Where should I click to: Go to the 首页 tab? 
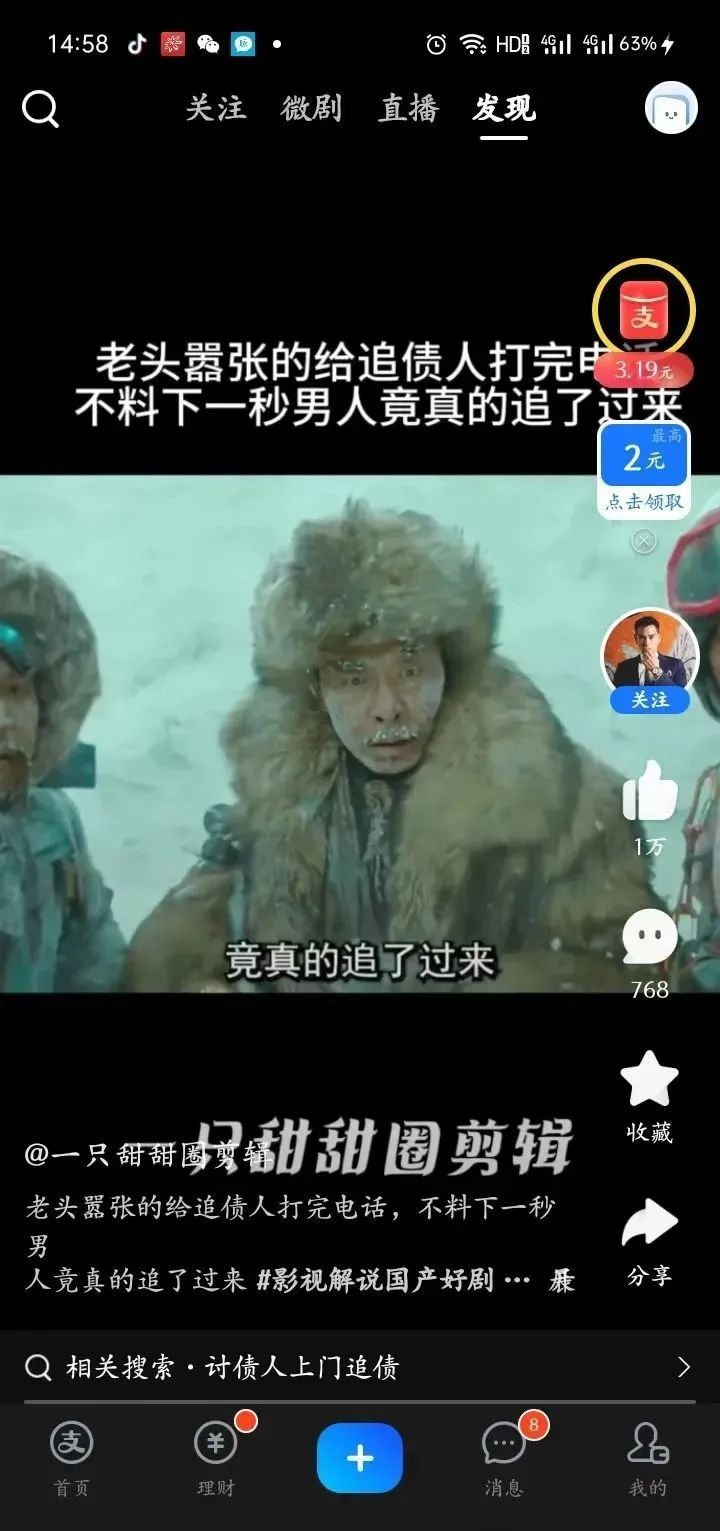(x=71, y=1459)
